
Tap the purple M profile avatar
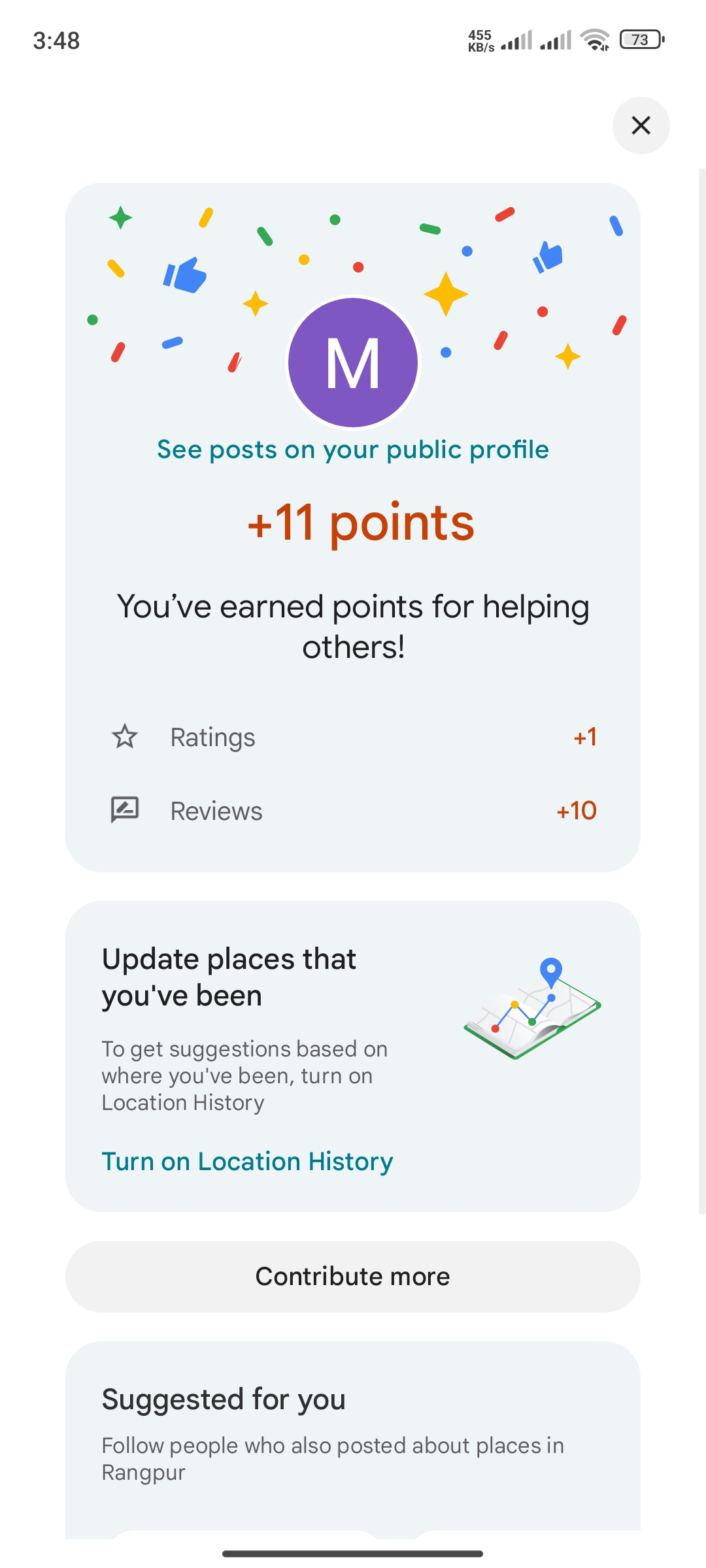(x=353, y=363)
